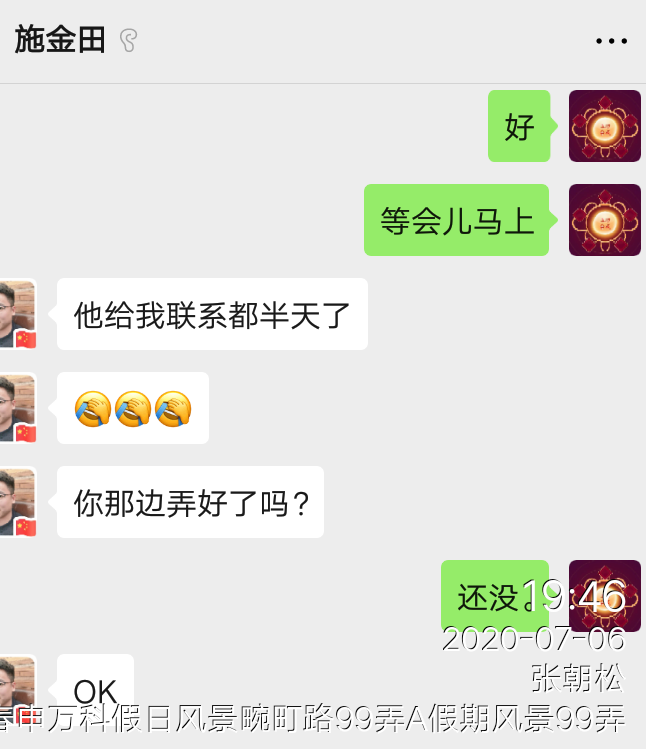Open own avatar next to 好 message
This screenshot has width=646, height=749.
point(604,126)
